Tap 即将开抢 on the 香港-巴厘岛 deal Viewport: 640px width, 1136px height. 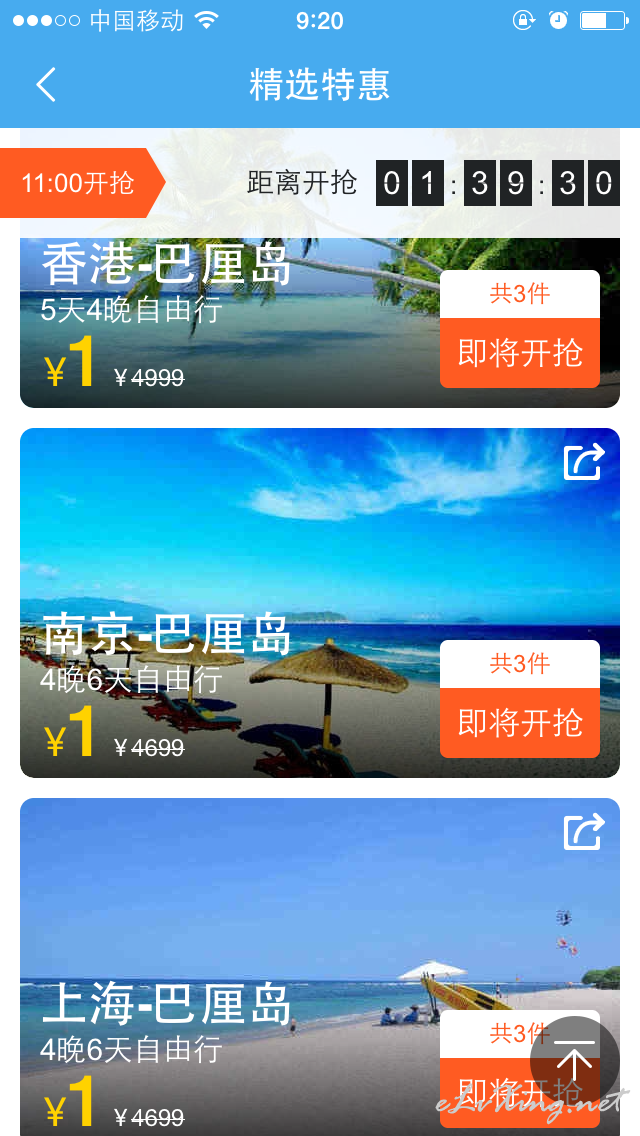click(x=520, y=353)
